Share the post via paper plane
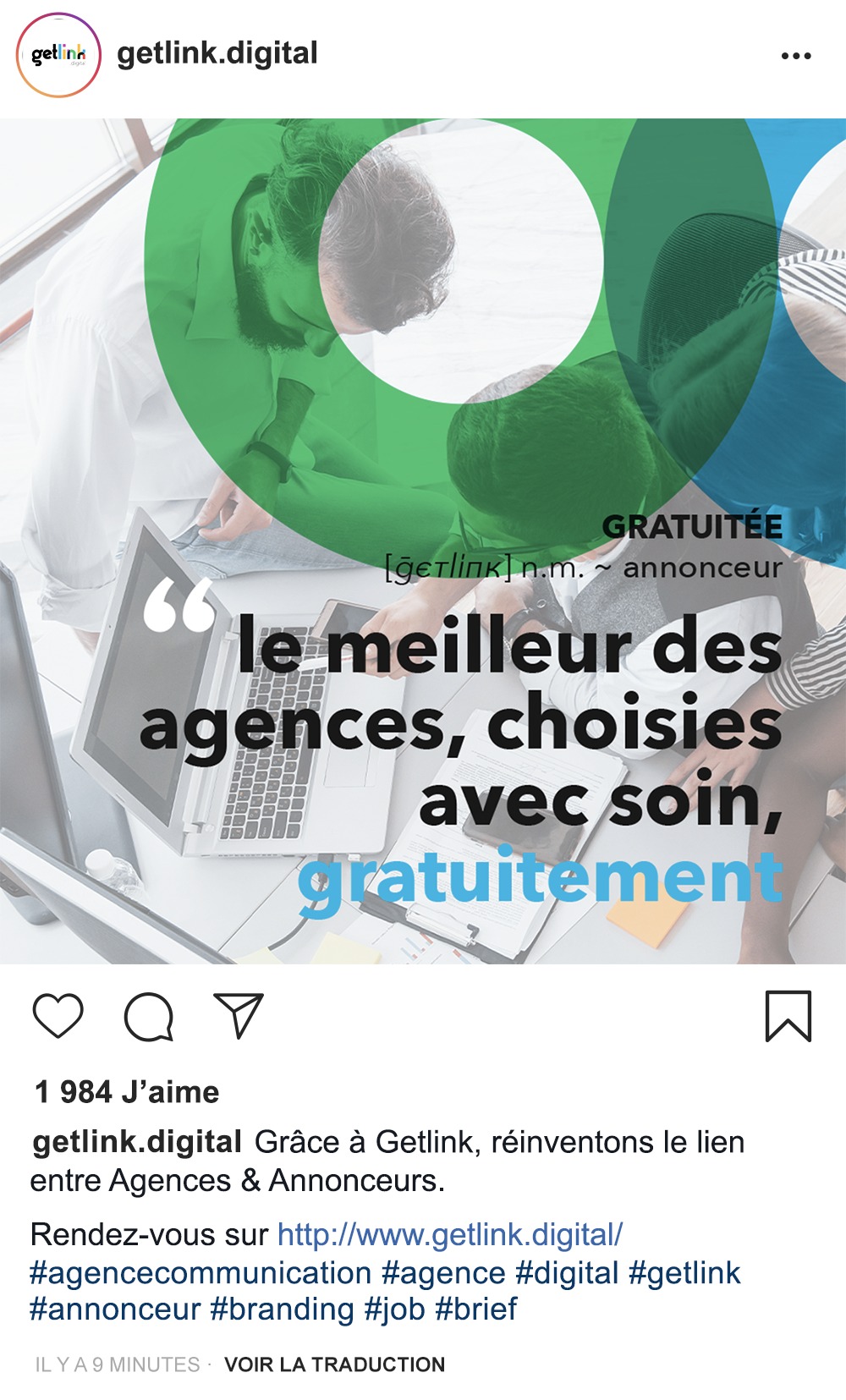 tap(239, 1015)
